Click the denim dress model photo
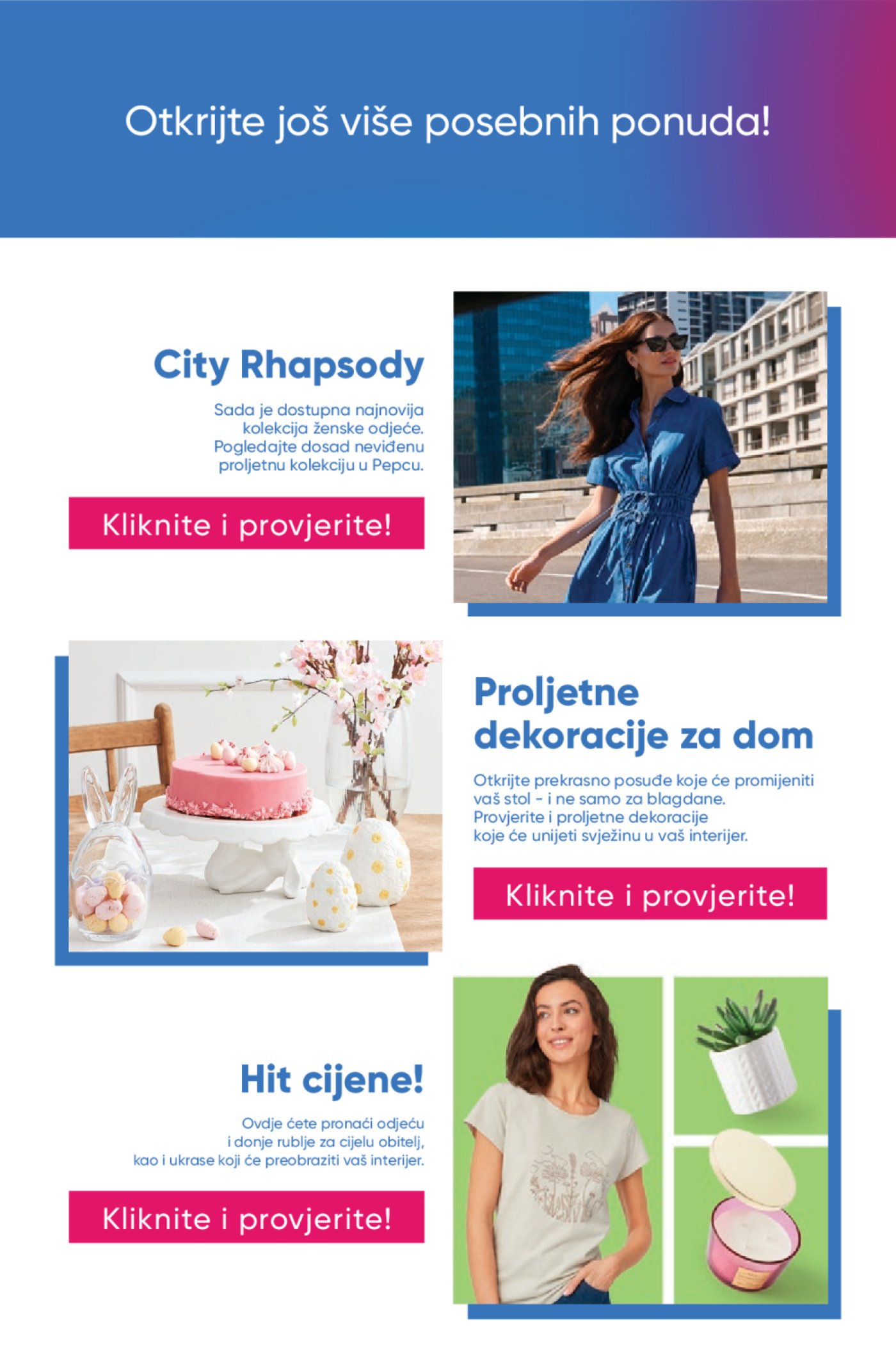Image resolution: width=896 pixels, height=1368 pixels. pyautogui.click(x=646, y=448)
